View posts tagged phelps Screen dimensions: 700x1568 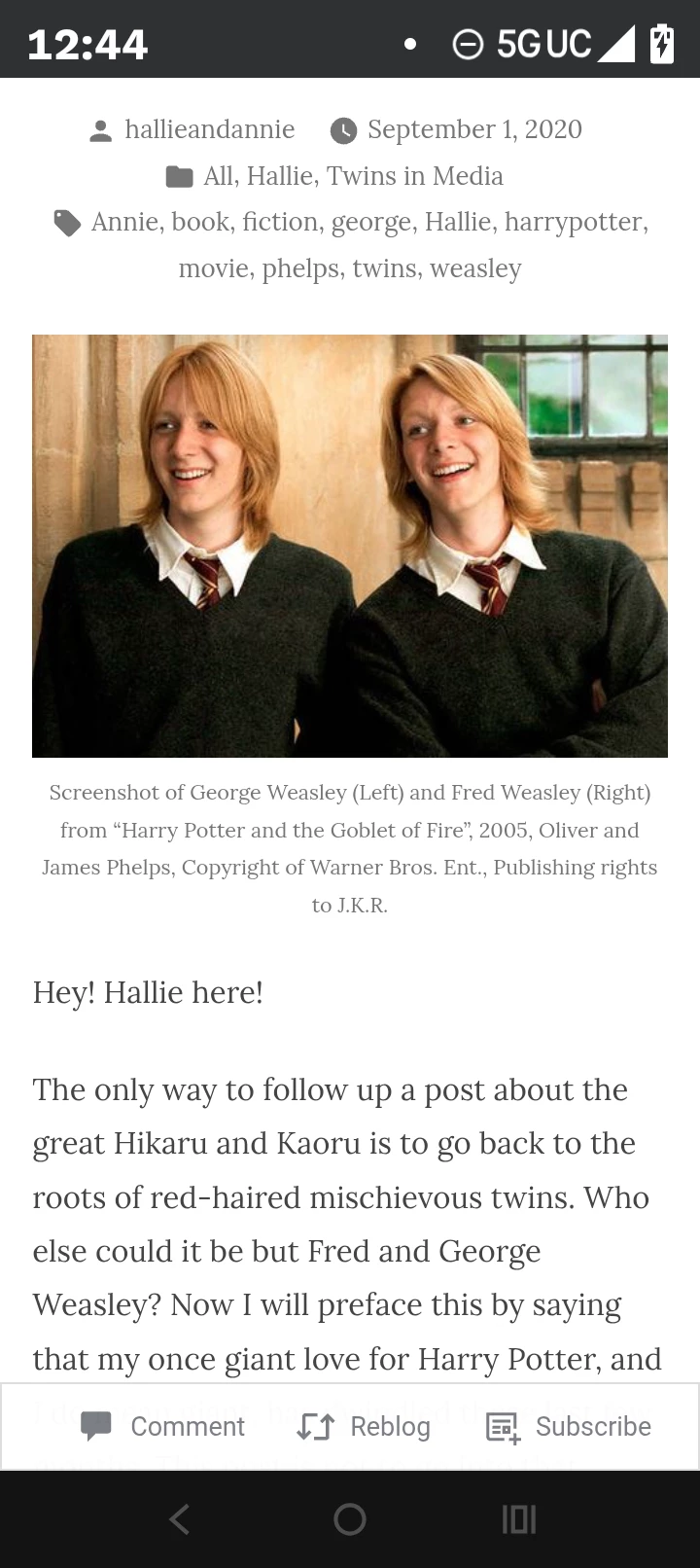point(300,268)
